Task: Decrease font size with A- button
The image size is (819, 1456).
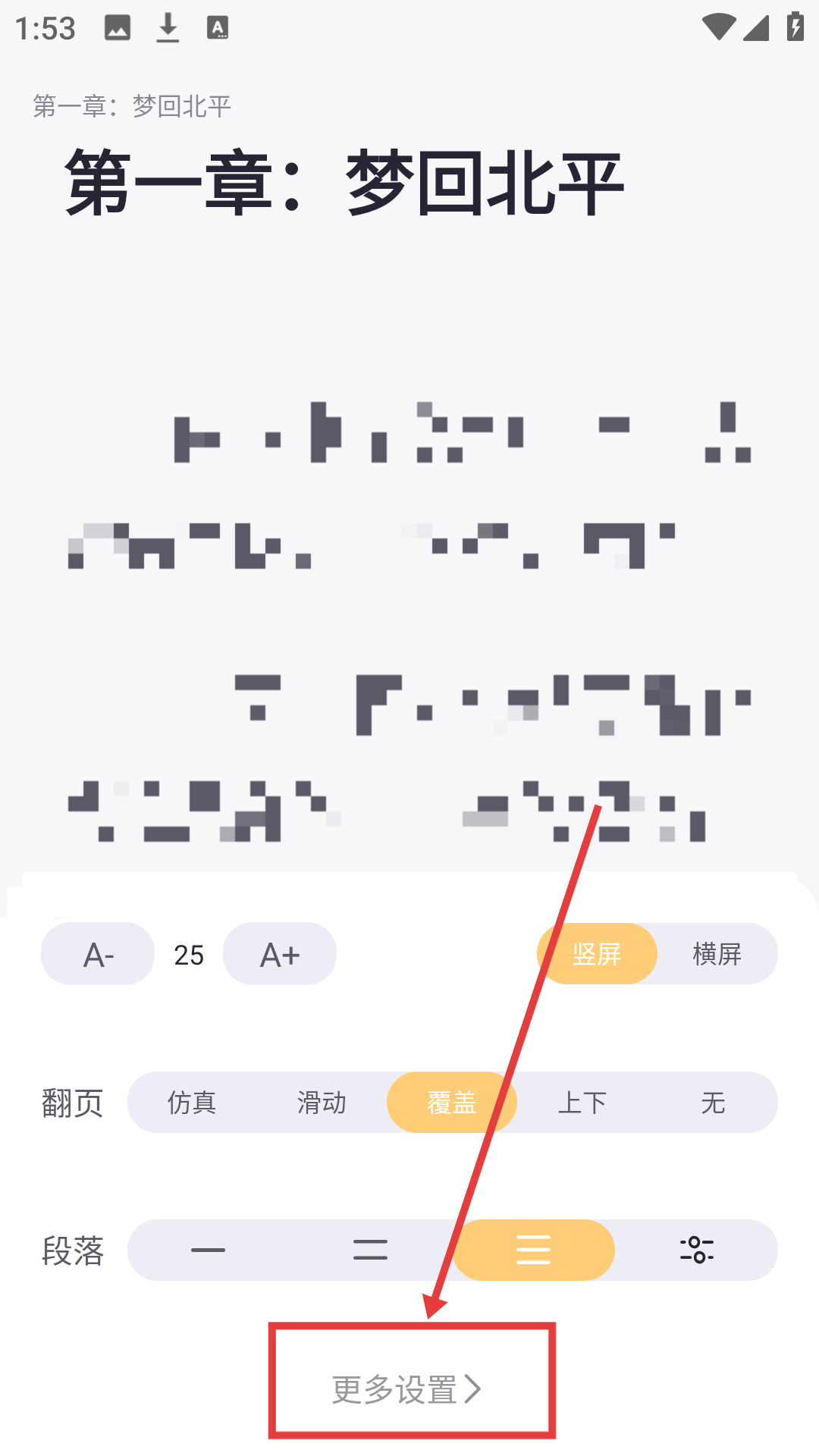Action: click(x=98, y=954)
